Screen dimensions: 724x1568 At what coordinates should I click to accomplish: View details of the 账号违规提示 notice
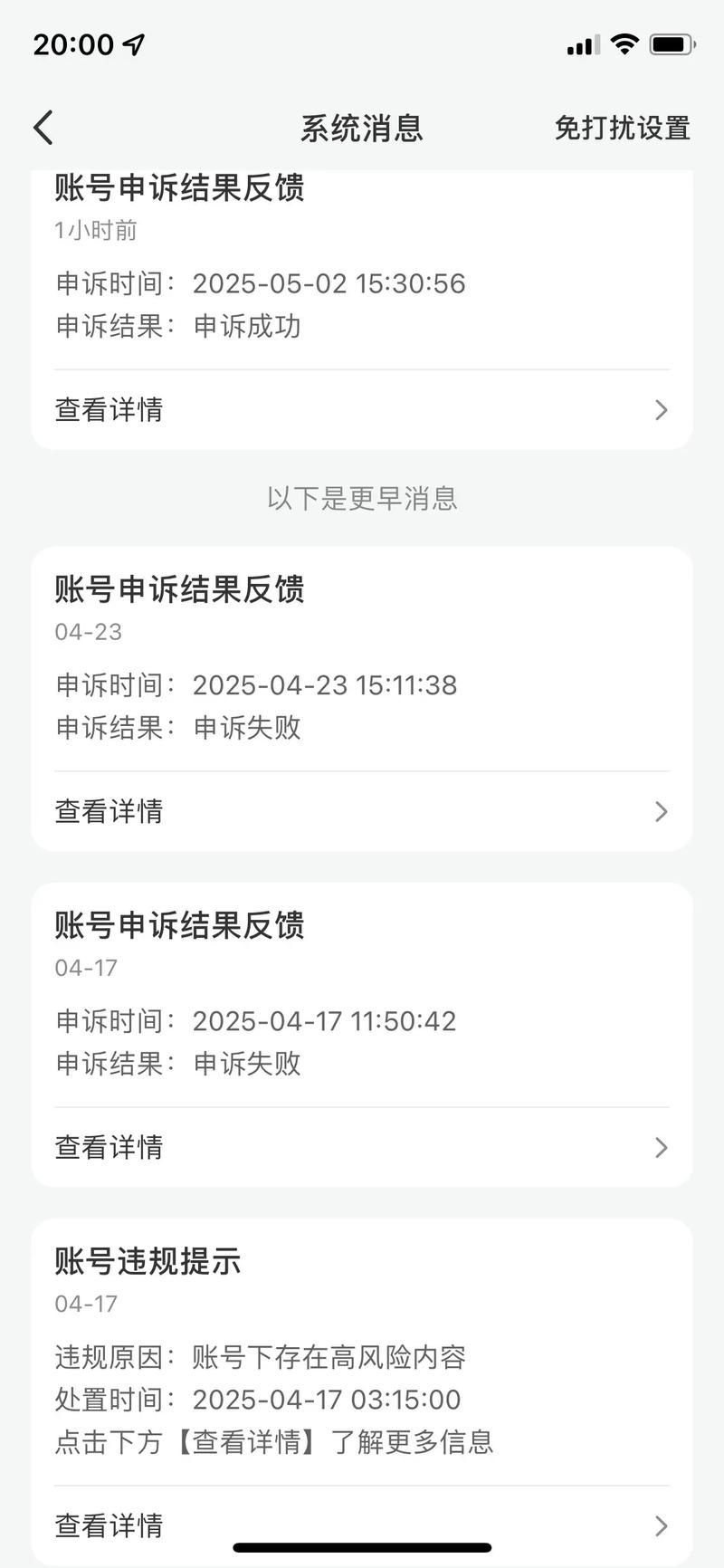coord(362,1525)
